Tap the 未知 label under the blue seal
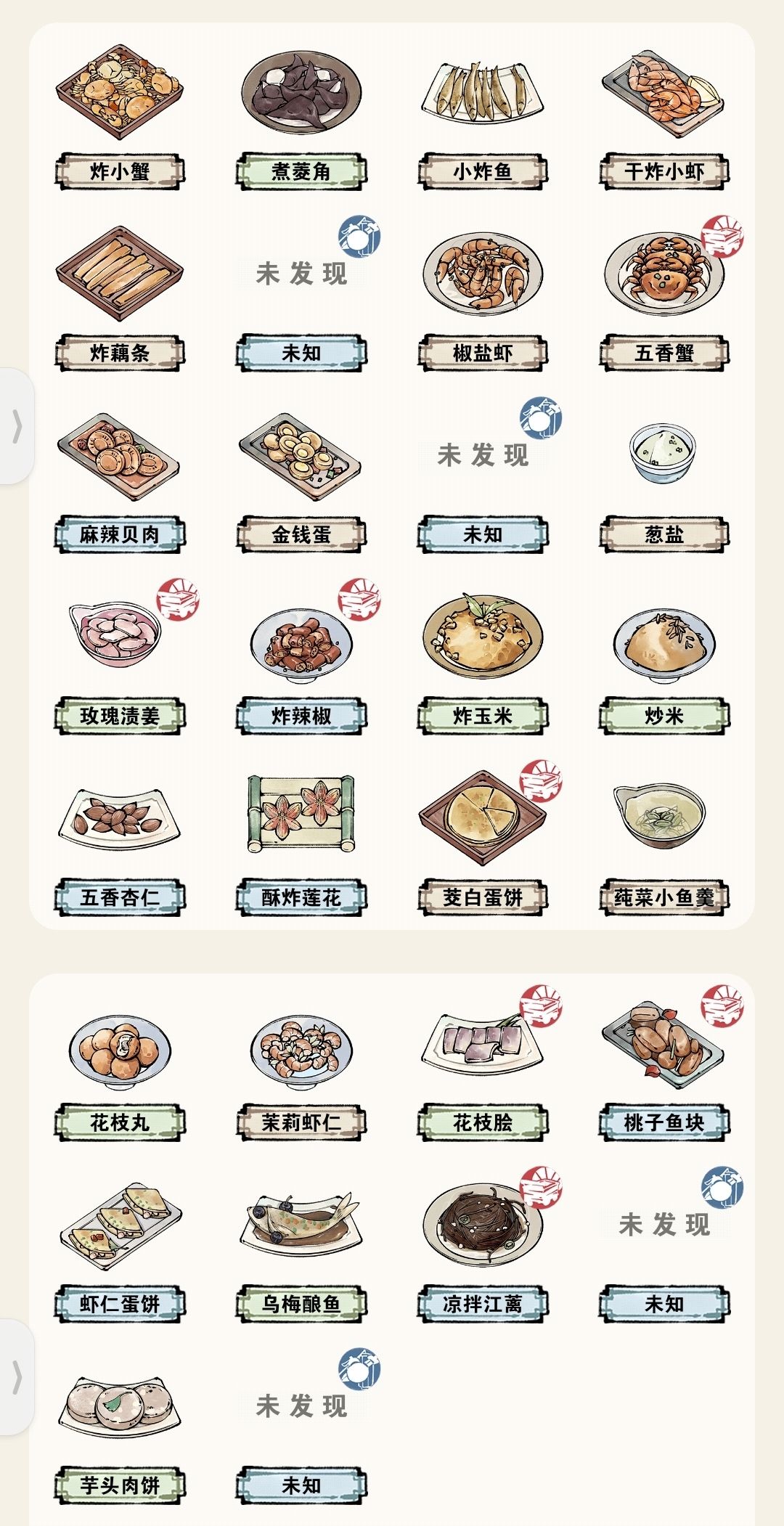Viewport: 784px width, 1526px height. [301, 350]
